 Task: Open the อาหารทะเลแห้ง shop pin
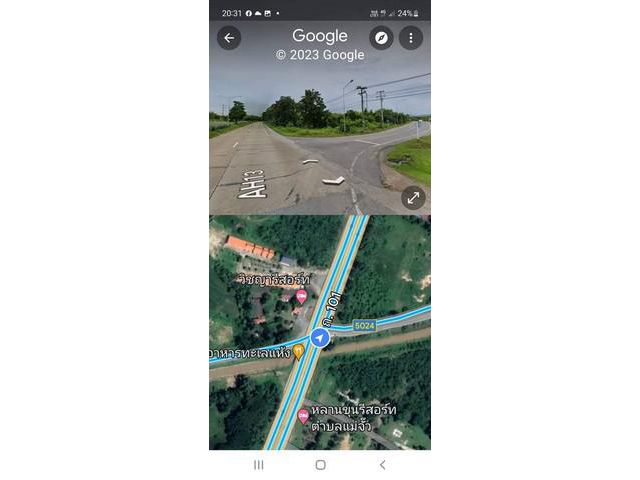click(x=298, y=351)
